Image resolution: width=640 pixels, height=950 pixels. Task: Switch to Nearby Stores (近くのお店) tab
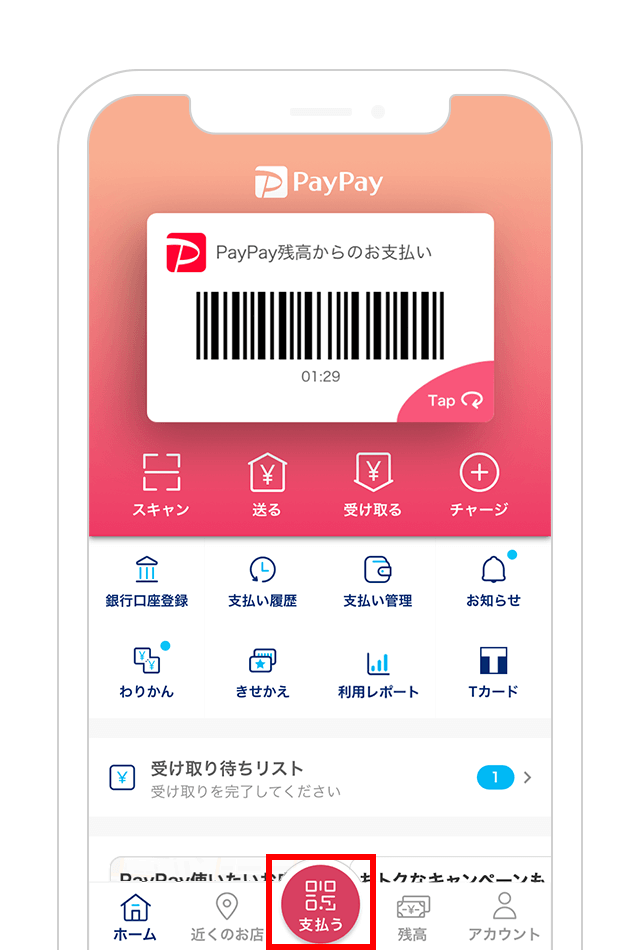click(x=227, y=917)
